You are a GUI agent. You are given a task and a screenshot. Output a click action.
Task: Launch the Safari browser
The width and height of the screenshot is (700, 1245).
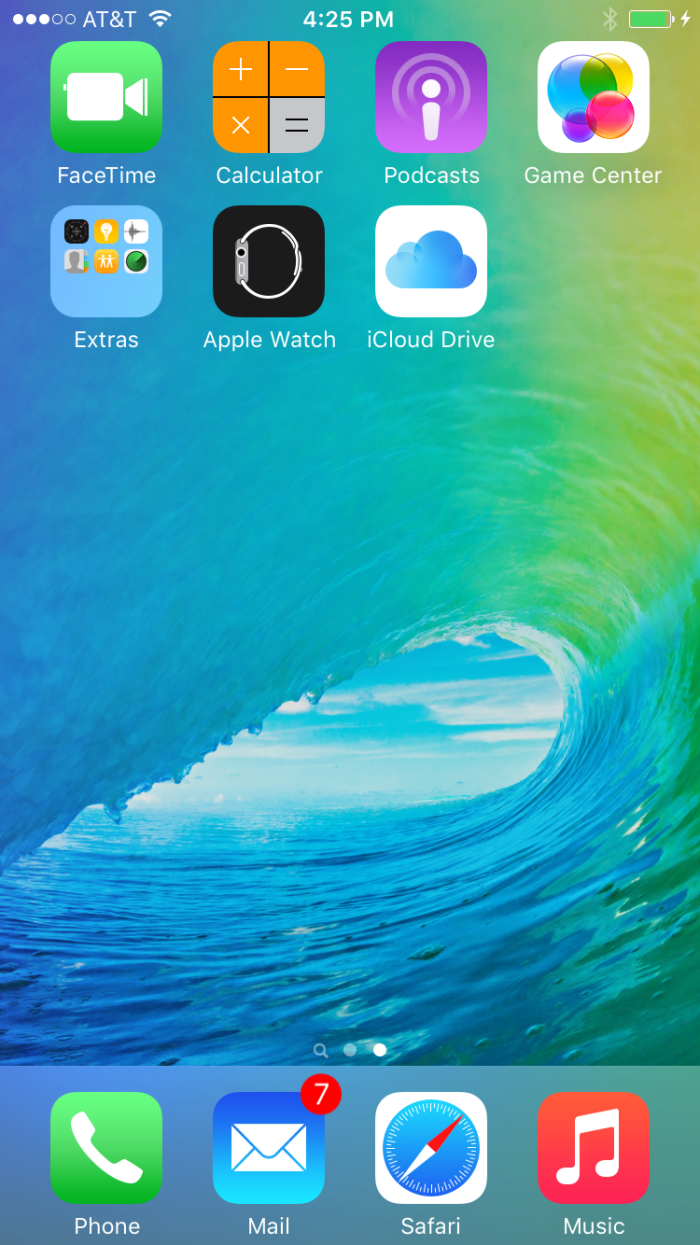click(x=431, y=1147)
